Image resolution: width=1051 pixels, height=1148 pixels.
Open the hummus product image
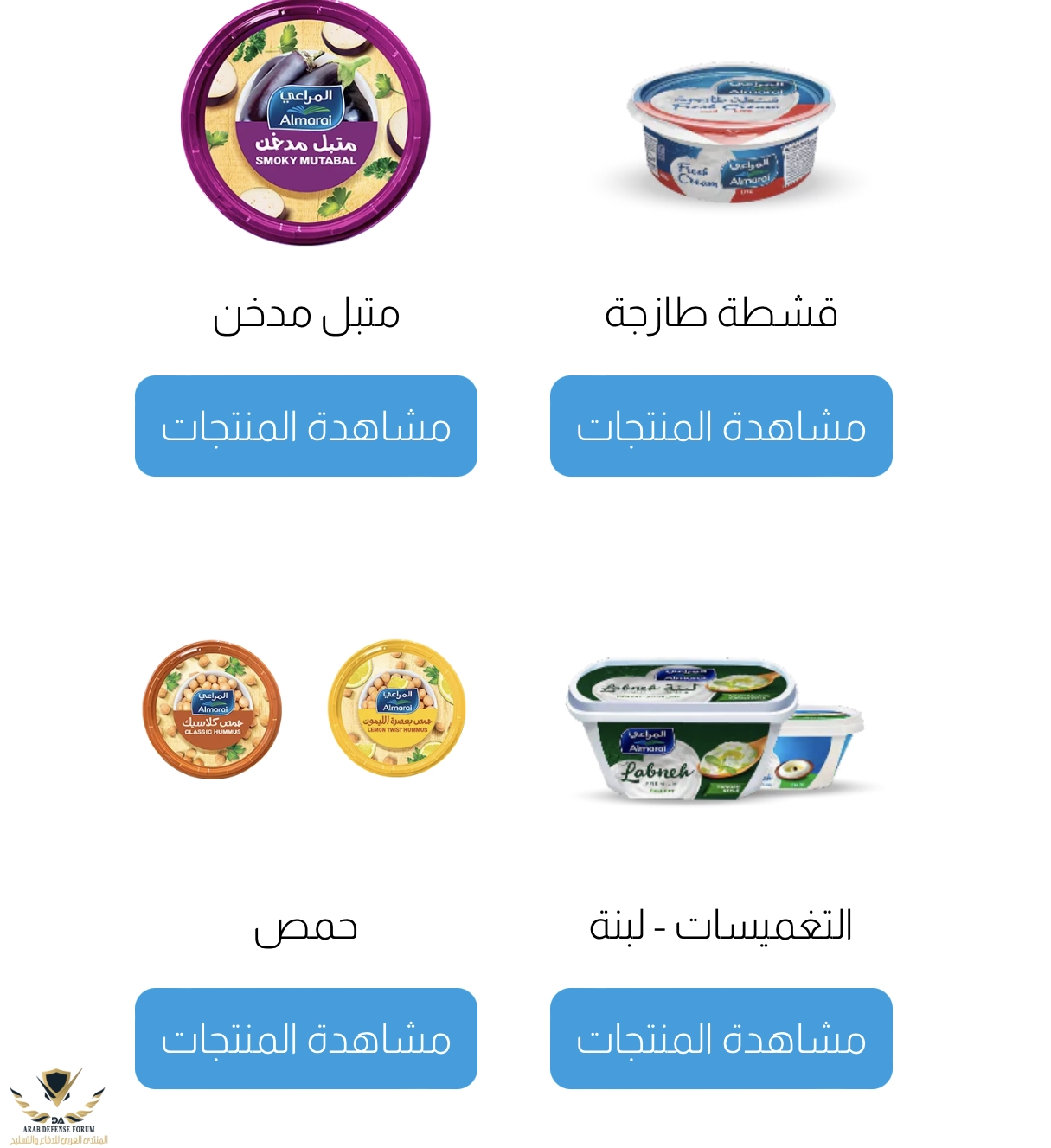click(x=304, y=709)
